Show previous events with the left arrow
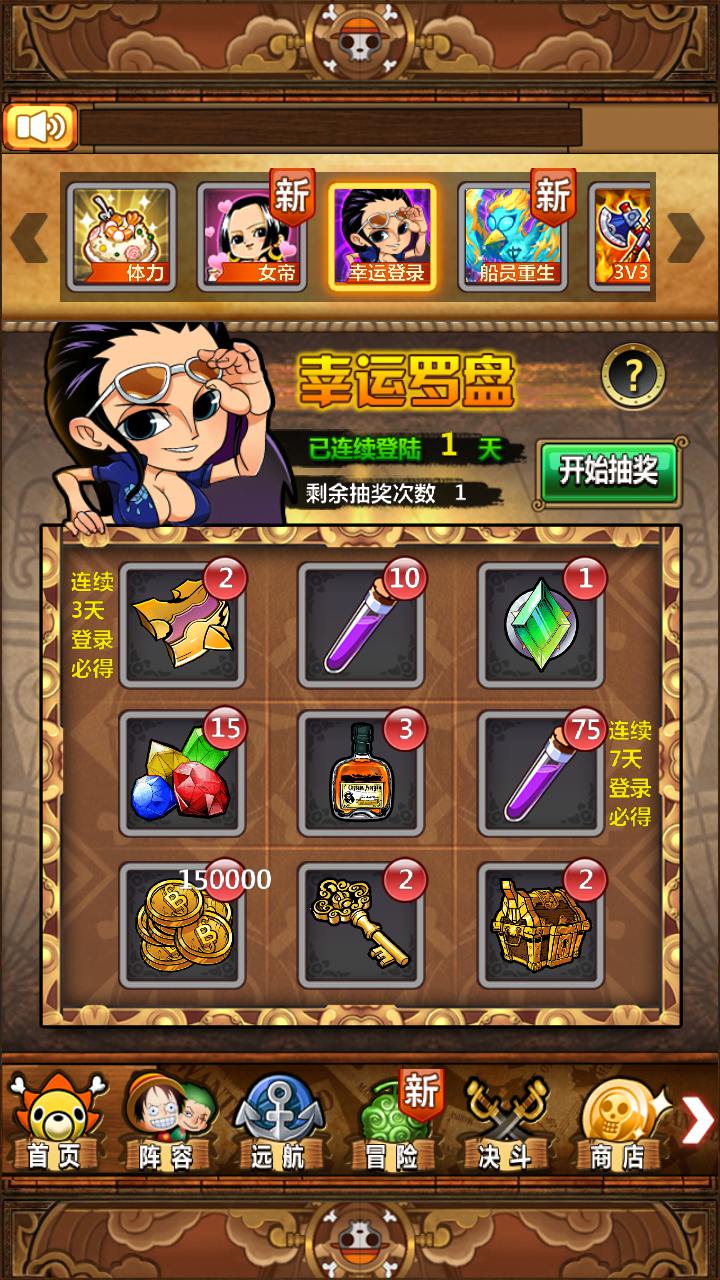 (30, 238)
